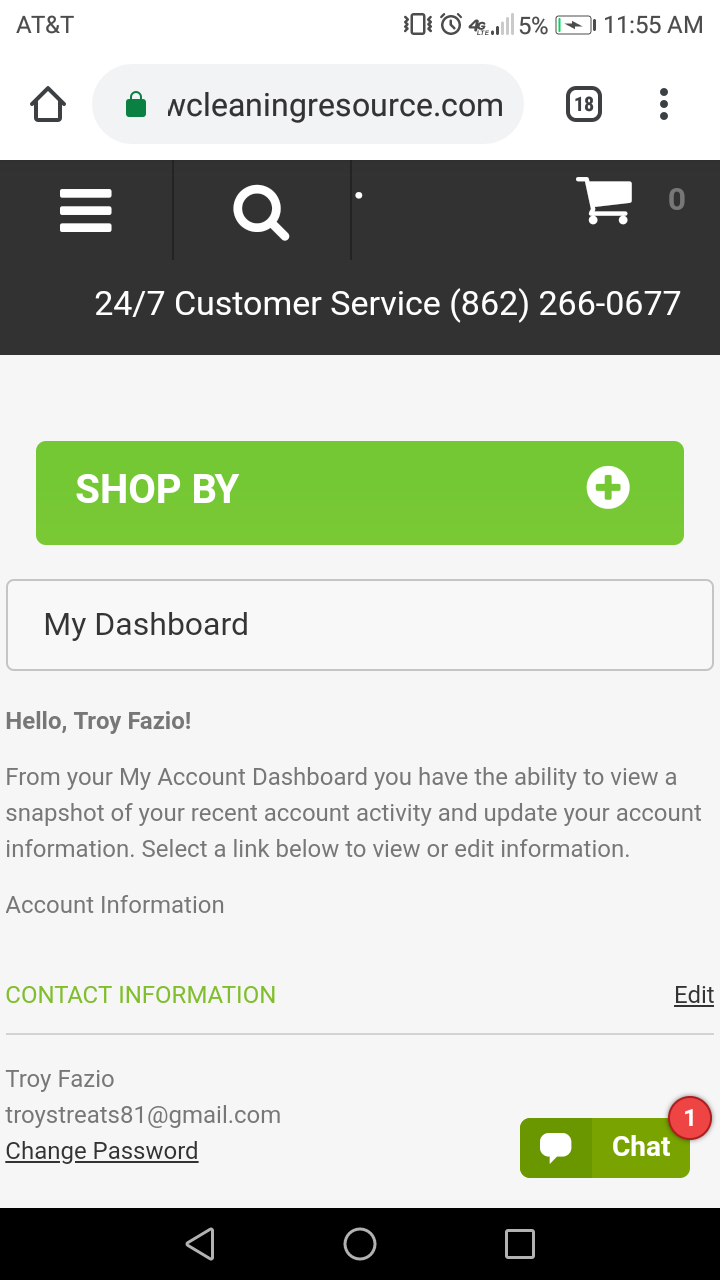Open the site search magnifier
This screenshot has width=720, height=1280.
pyautogui.click(x=261, y=213)
